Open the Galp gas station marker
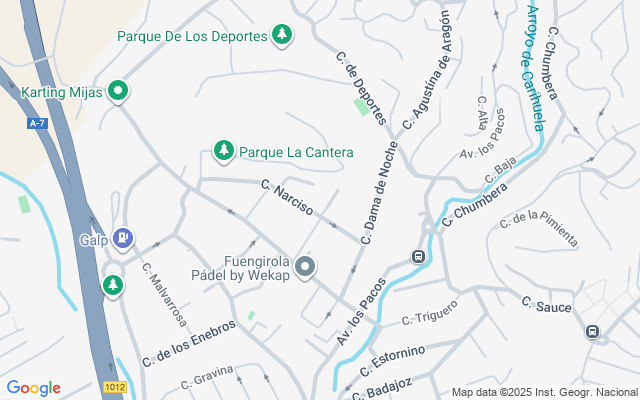640x400 pixels. 123,239
